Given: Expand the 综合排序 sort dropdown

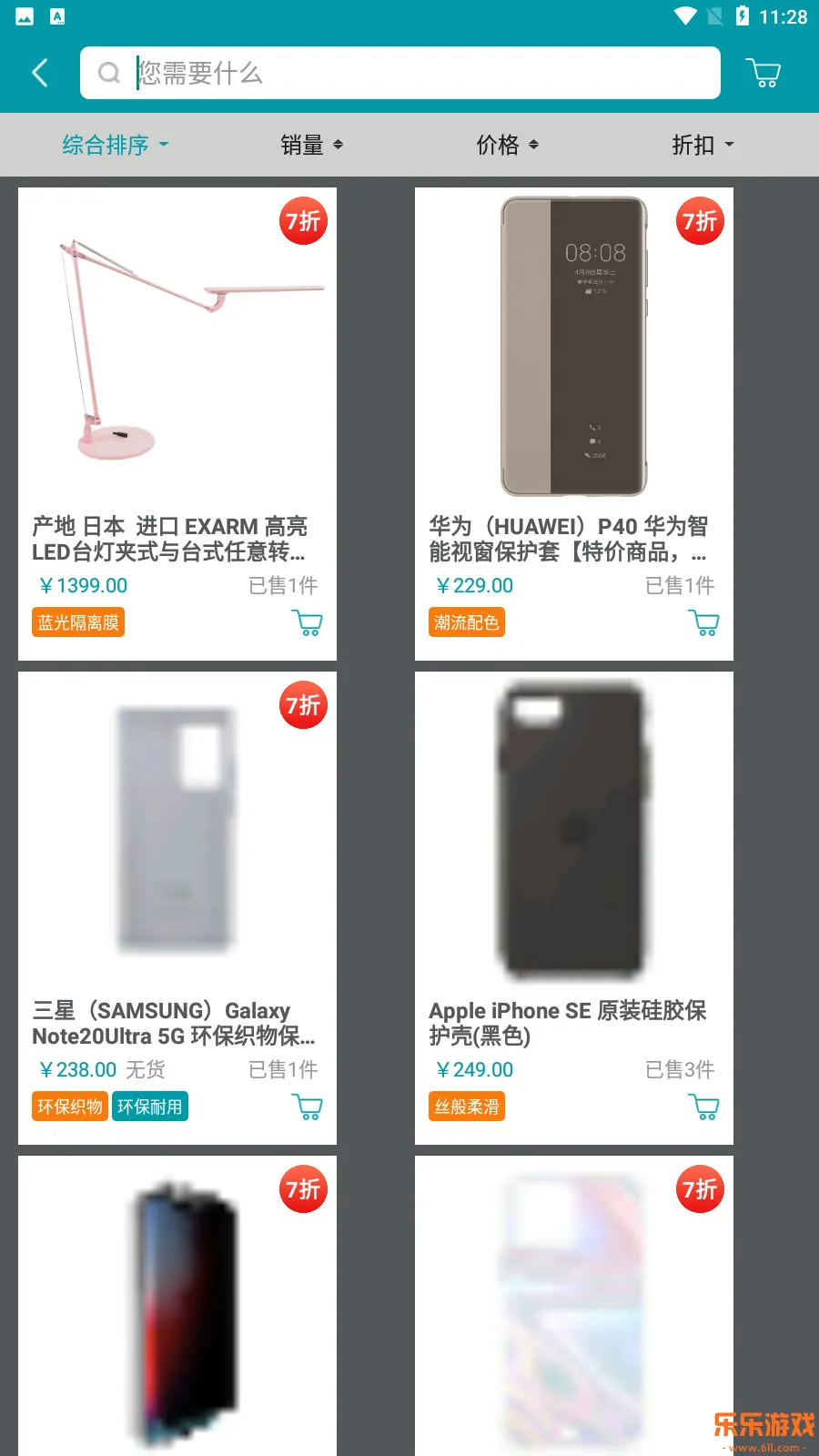Looking at the screenshot, I should [115, 145].
